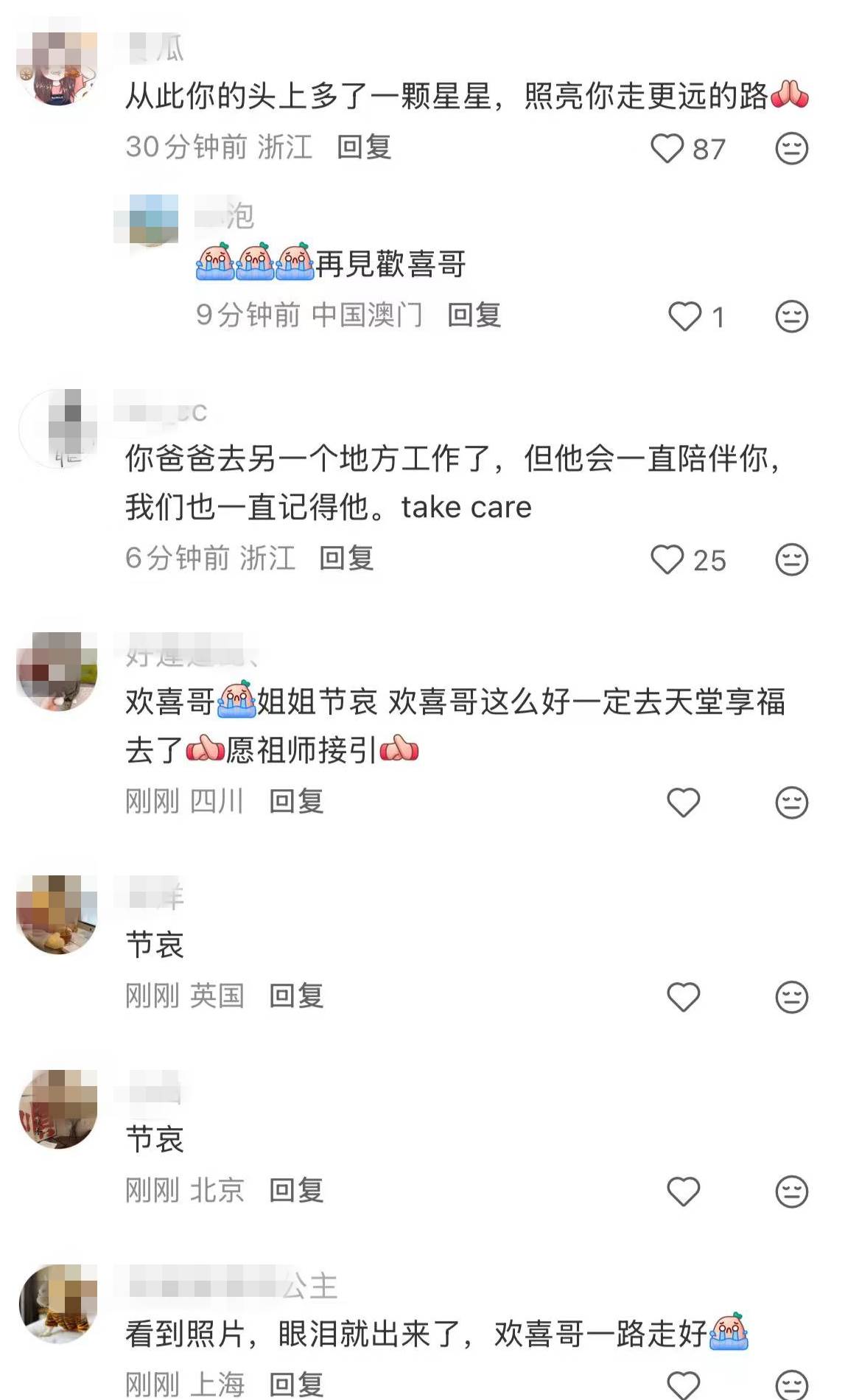845x1400 pixels.
Task: Open avatar of the 四川 commenter
Action: point(57,671)
